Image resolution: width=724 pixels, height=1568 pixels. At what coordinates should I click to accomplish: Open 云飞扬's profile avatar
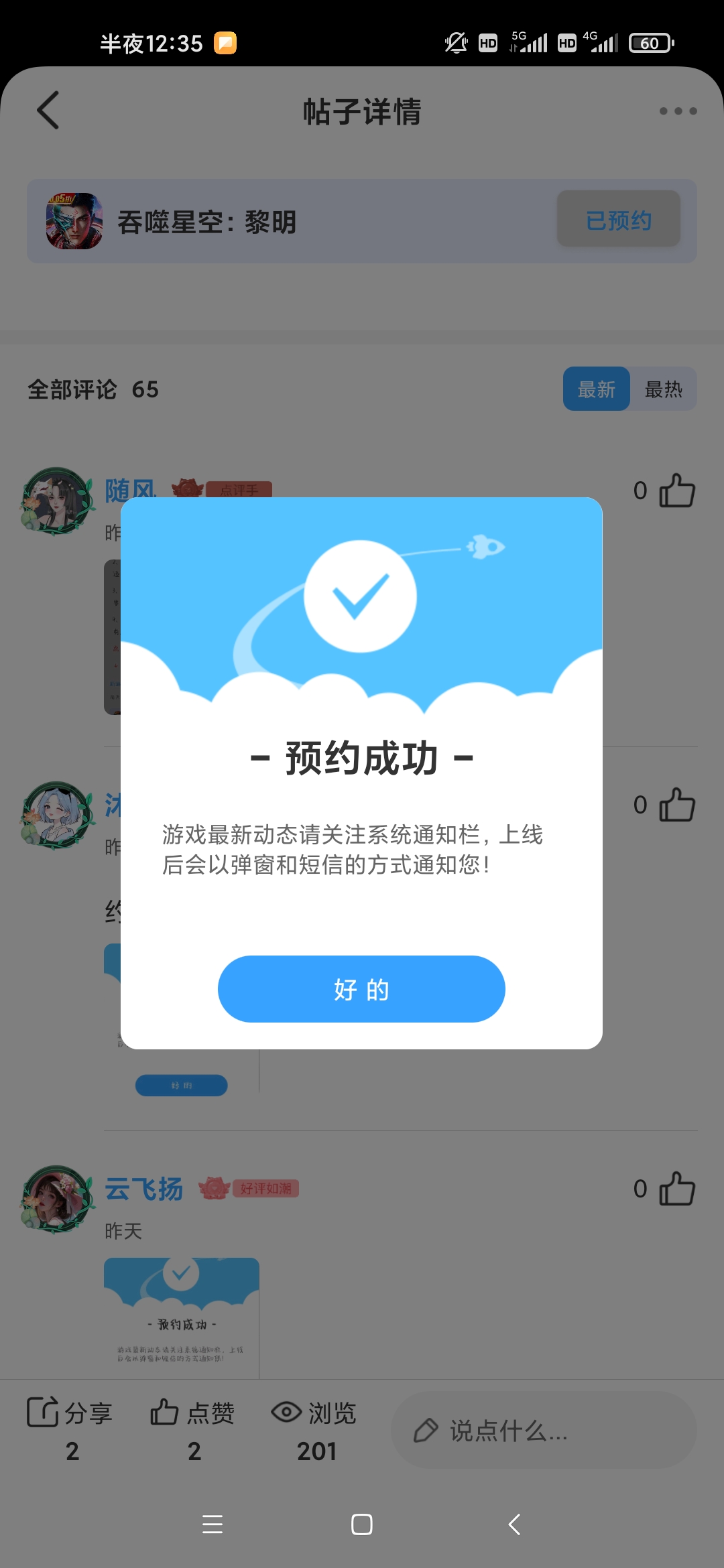click(x=58, y=1199)
